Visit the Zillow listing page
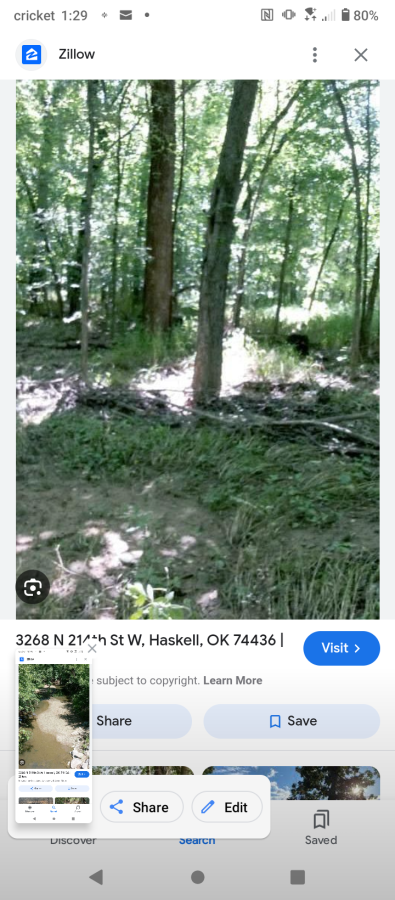The height and width of the screenshot is (900, 395). pyautogui.click(x=342, y=648)
